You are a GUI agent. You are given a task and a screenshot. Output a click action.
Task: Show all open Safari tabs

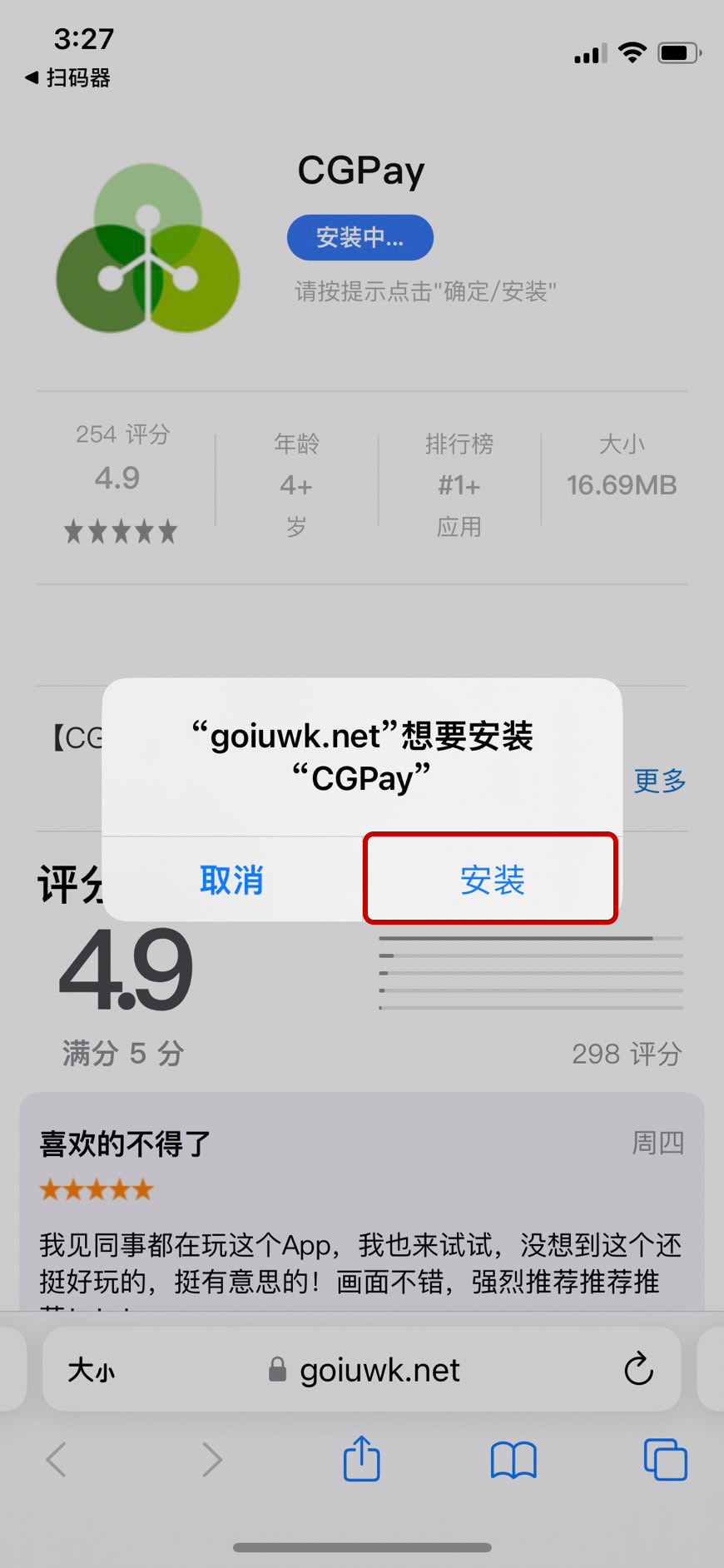coord(665,1460)
